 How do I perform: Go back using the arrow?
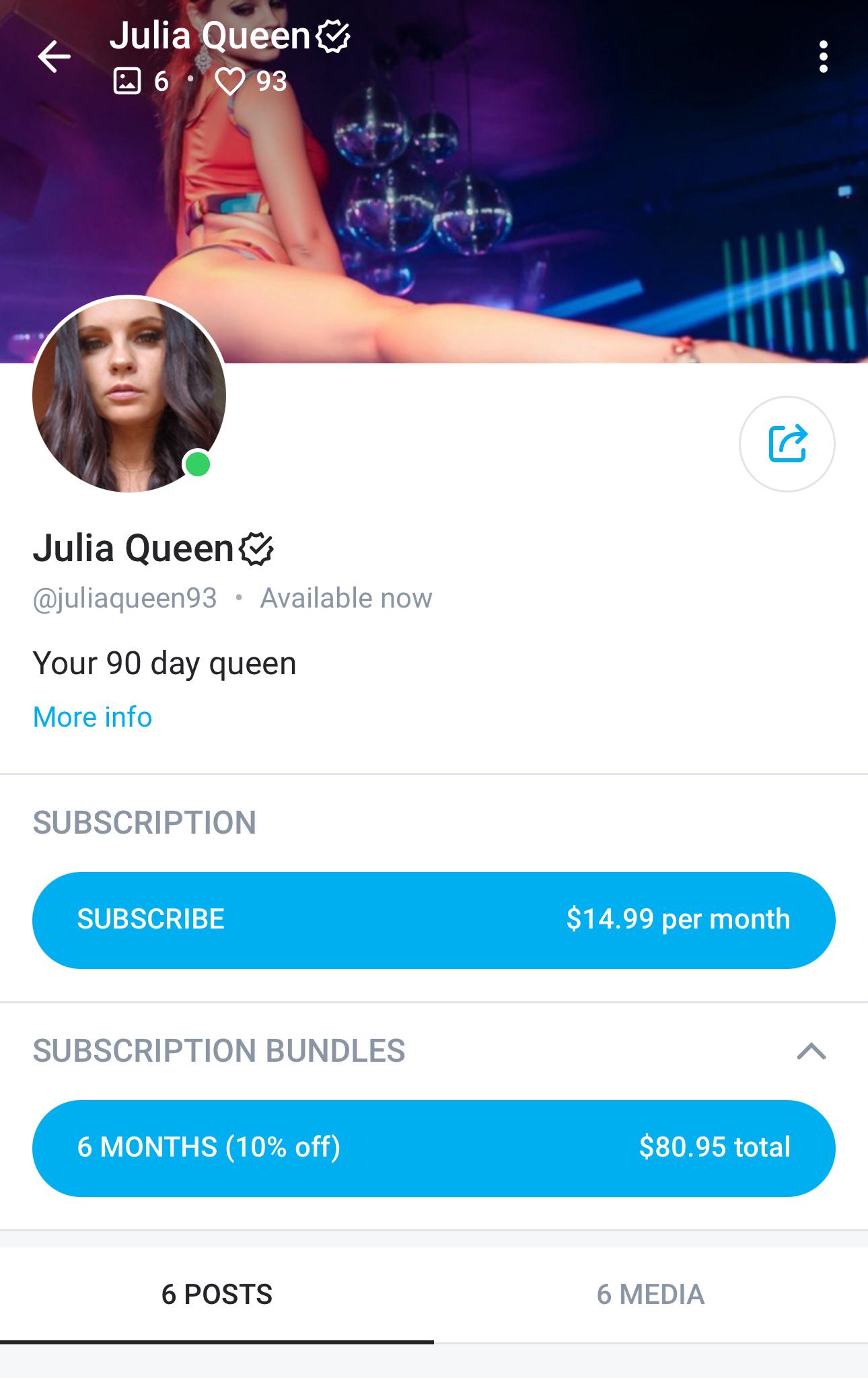point(54,57)
